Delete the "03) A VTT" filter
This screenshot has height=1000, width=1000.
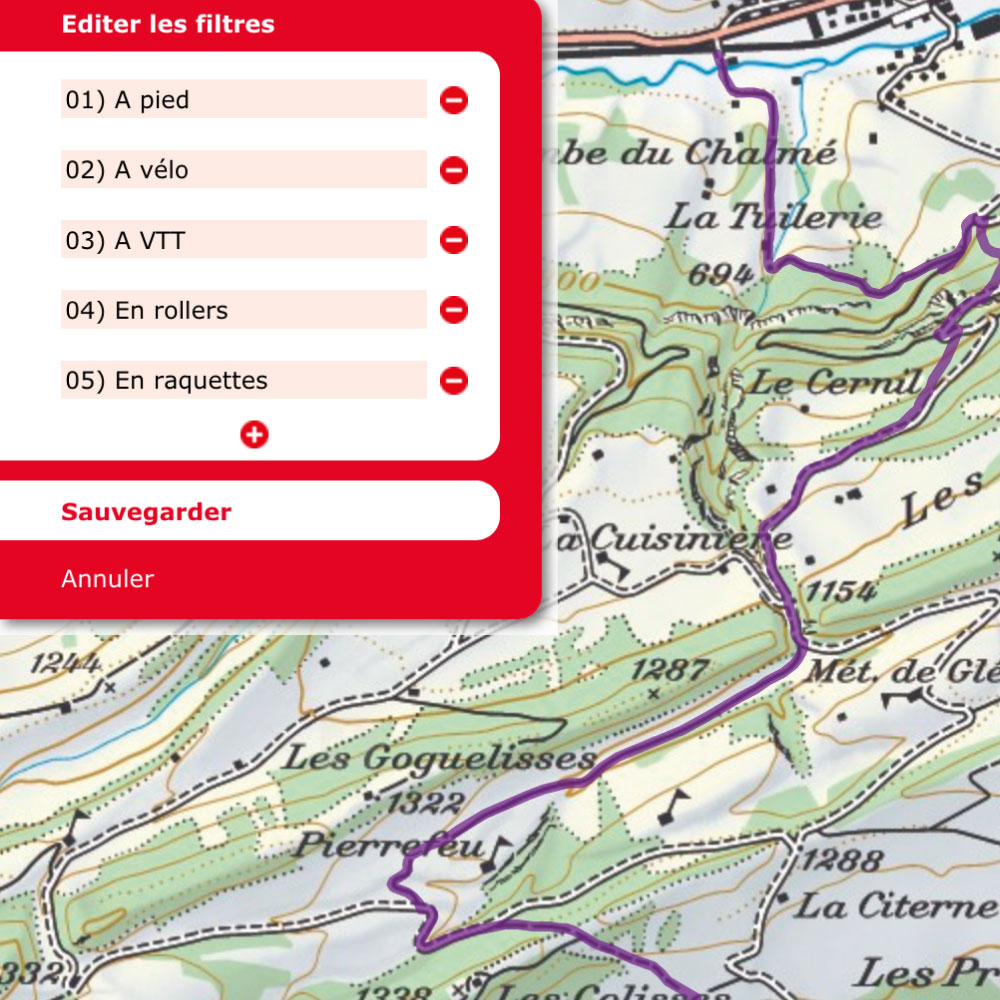click(454, 240)
